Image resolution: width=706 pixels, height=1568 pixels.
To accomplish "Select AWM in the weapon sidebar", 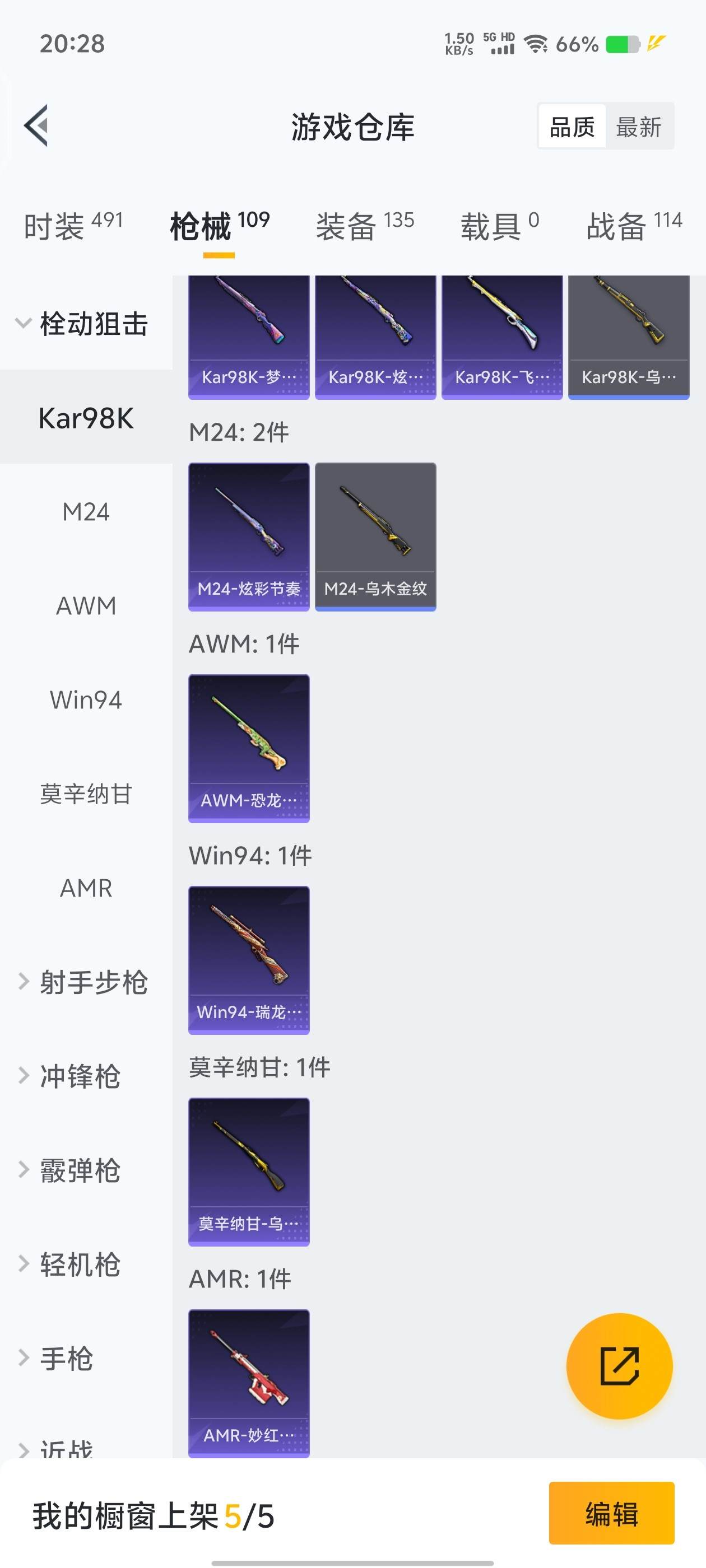I will click(86, 605).
